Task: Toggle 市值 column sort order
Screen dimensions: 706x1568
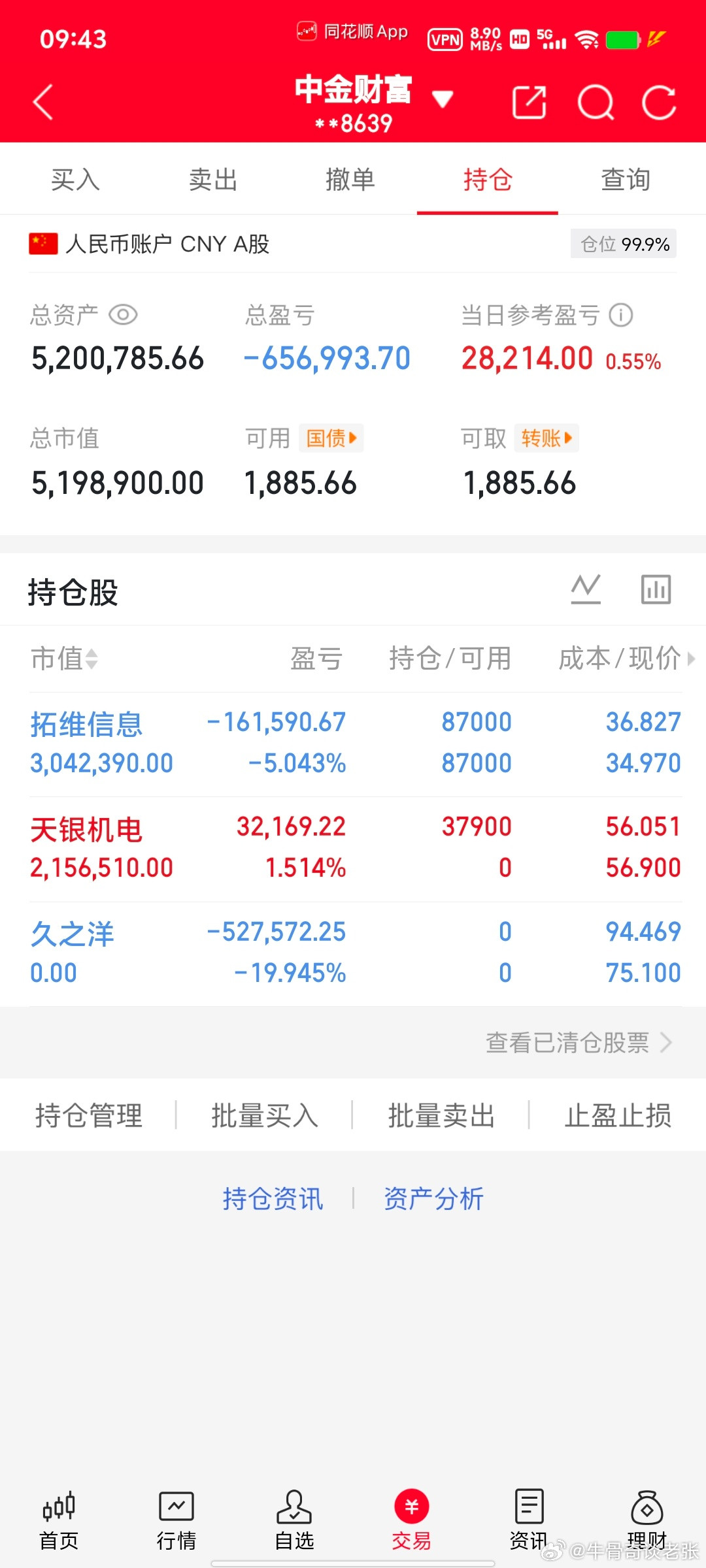Action: (x=64, y=660)
